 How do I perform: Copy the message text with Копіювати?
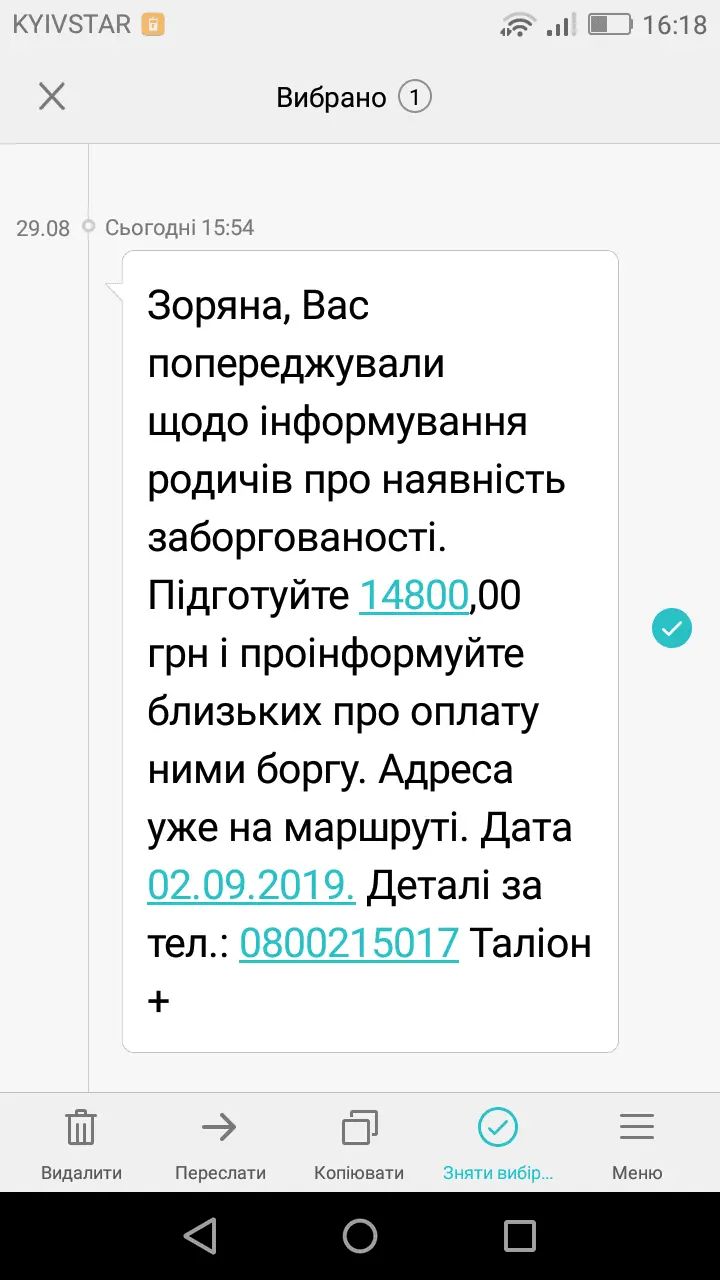coord(359,1143)
